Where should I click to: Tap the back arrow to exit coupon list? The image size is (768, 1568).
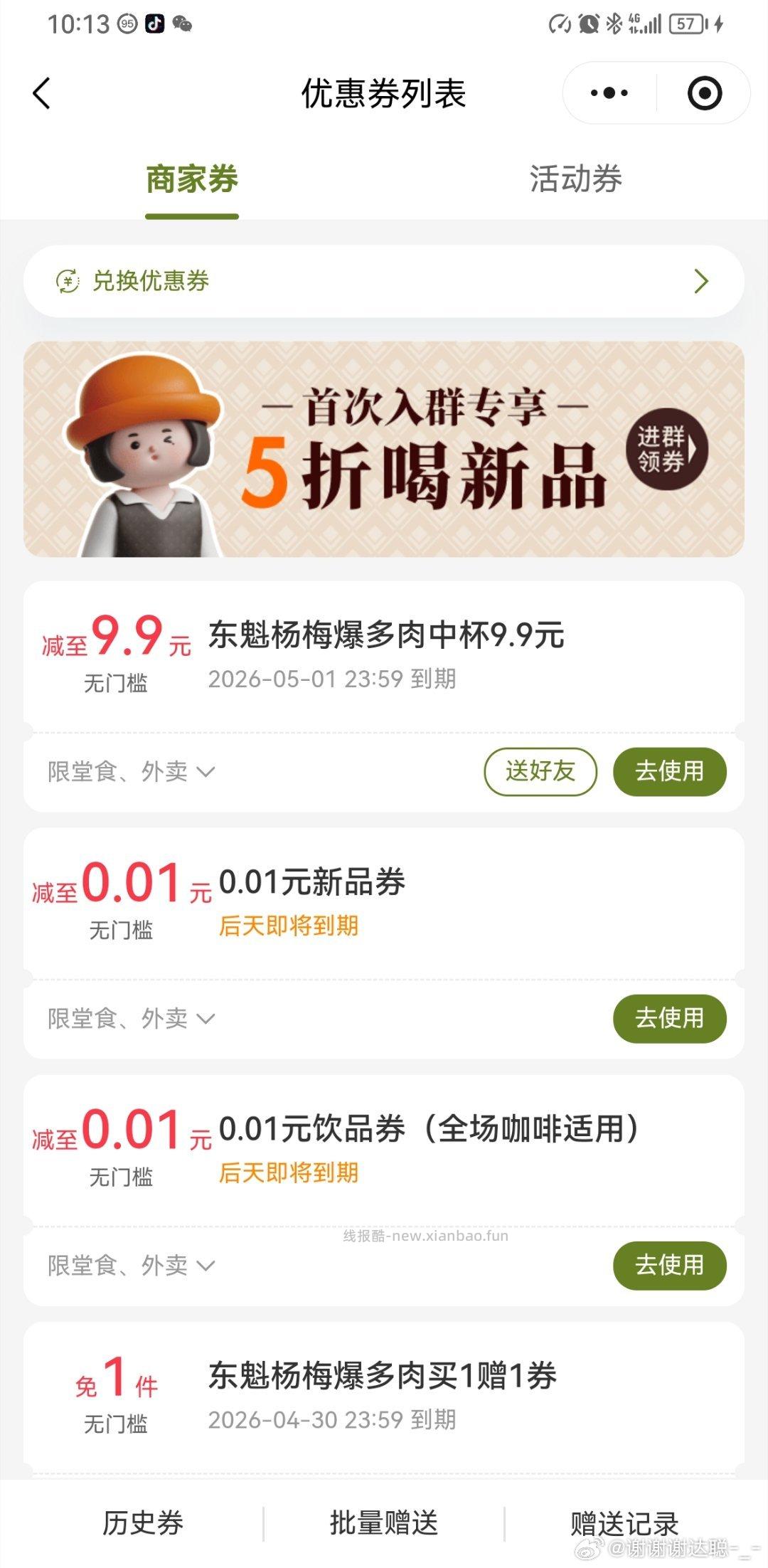pos(41,92)
